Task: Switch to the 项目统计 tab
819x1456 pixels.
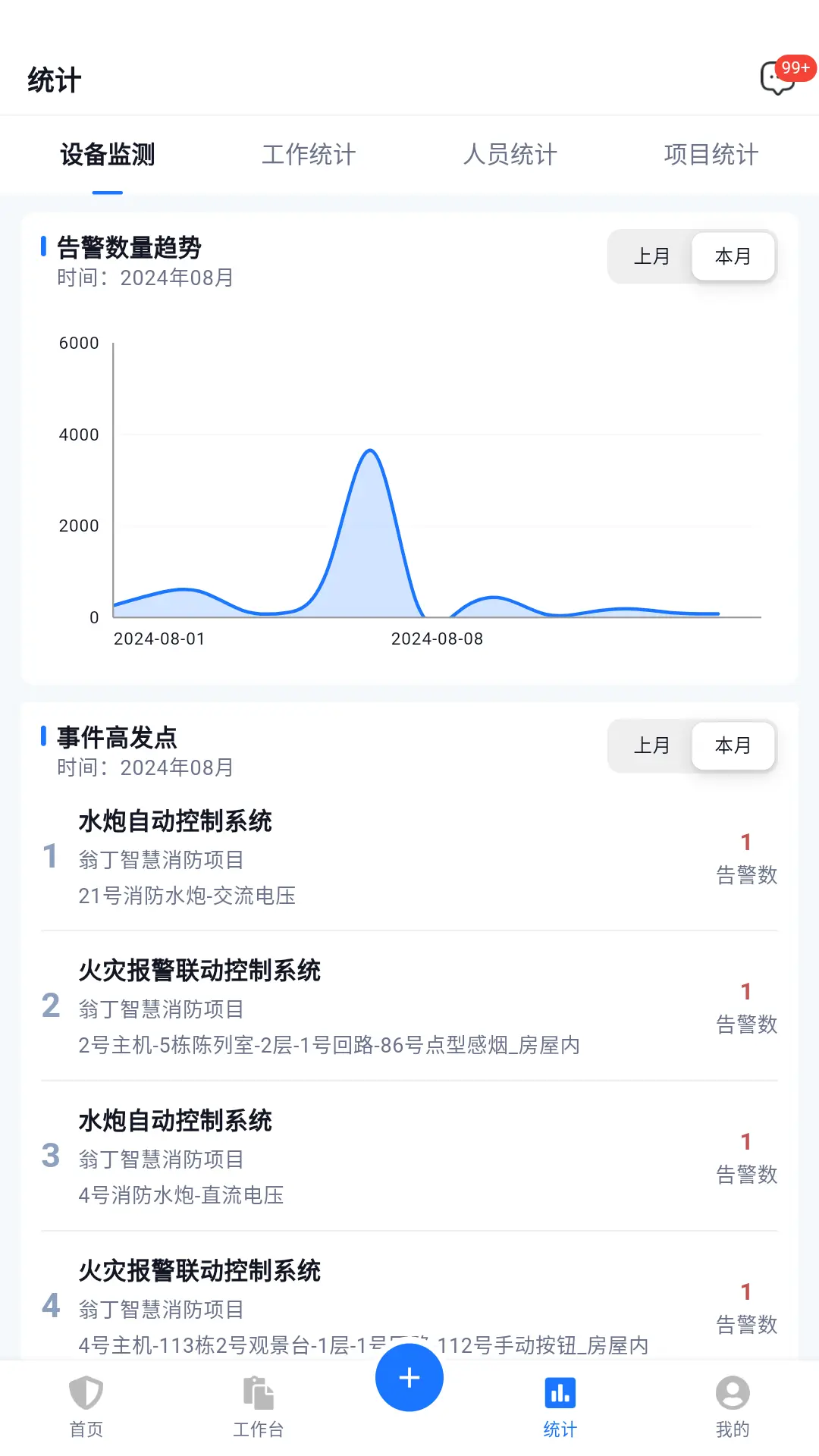Action: coord(711,155)
